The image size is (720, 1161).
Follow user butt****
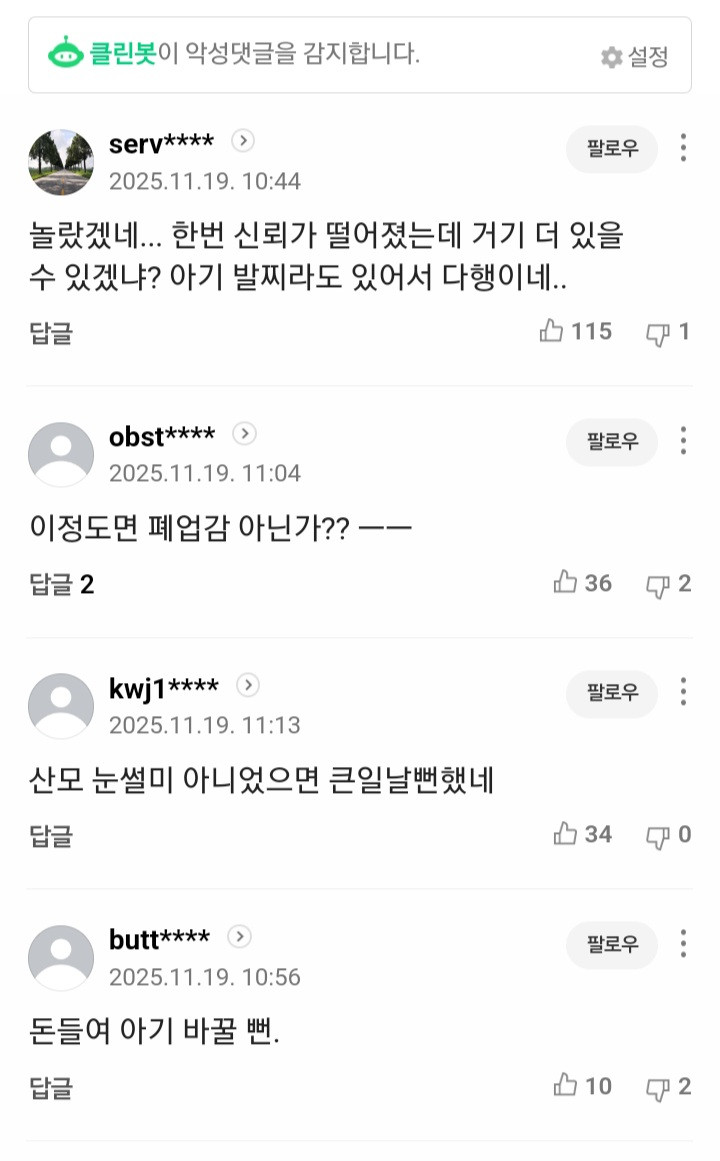612,945
